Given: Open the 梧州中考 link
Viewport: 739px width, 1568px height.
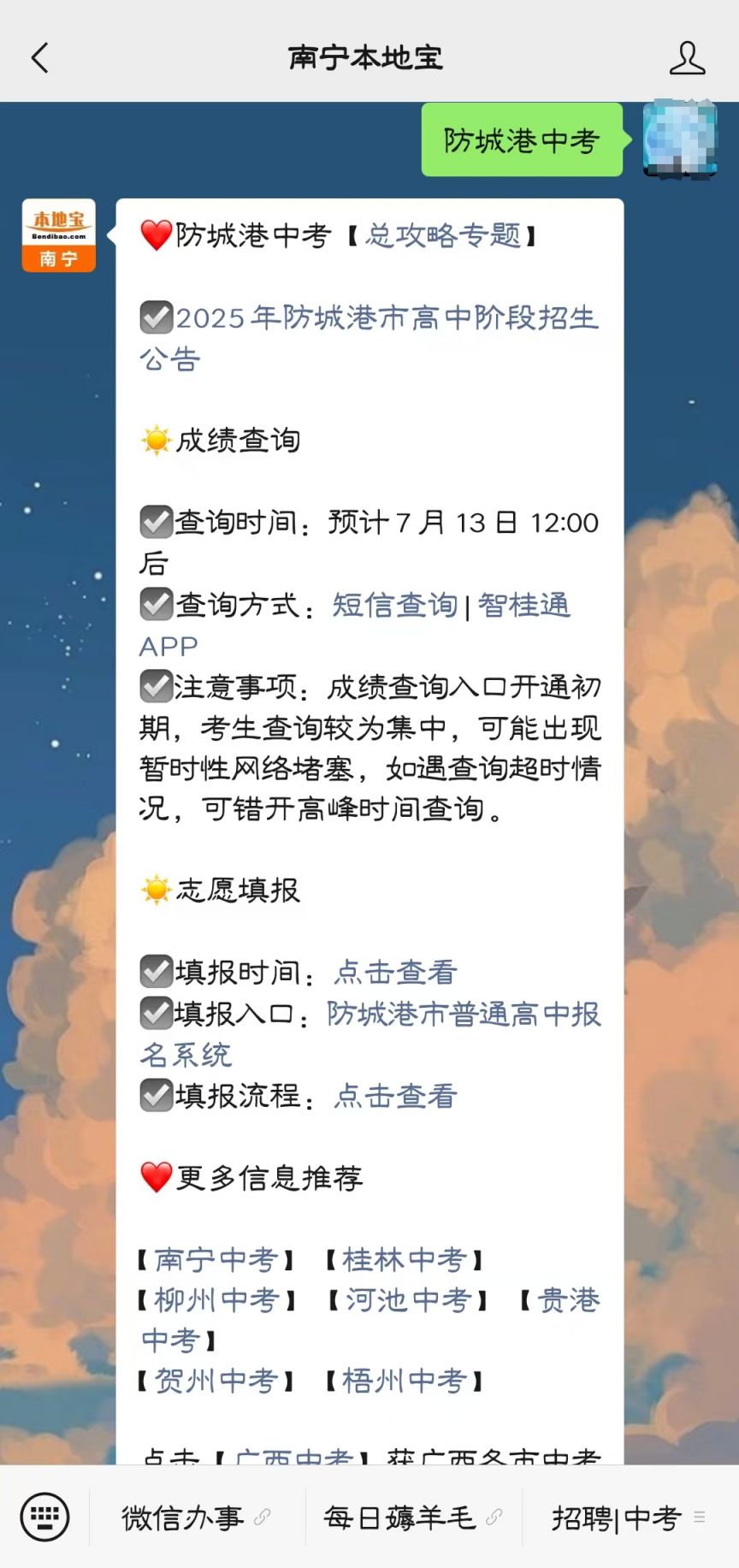Looking at the screenshot, I should 404,1381.
